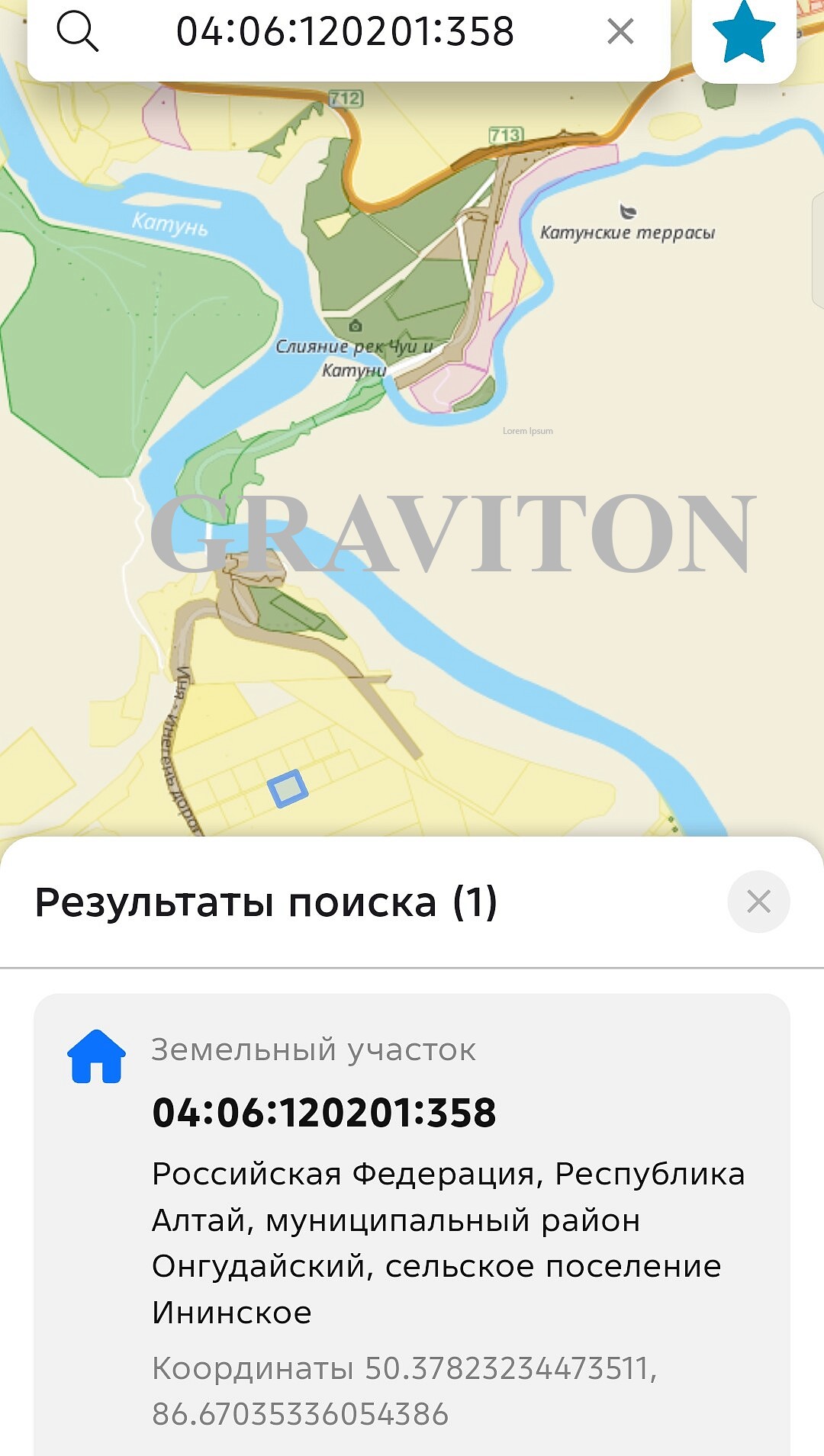Select the highlighted blue parcel on map

click(x=288, y=789)
